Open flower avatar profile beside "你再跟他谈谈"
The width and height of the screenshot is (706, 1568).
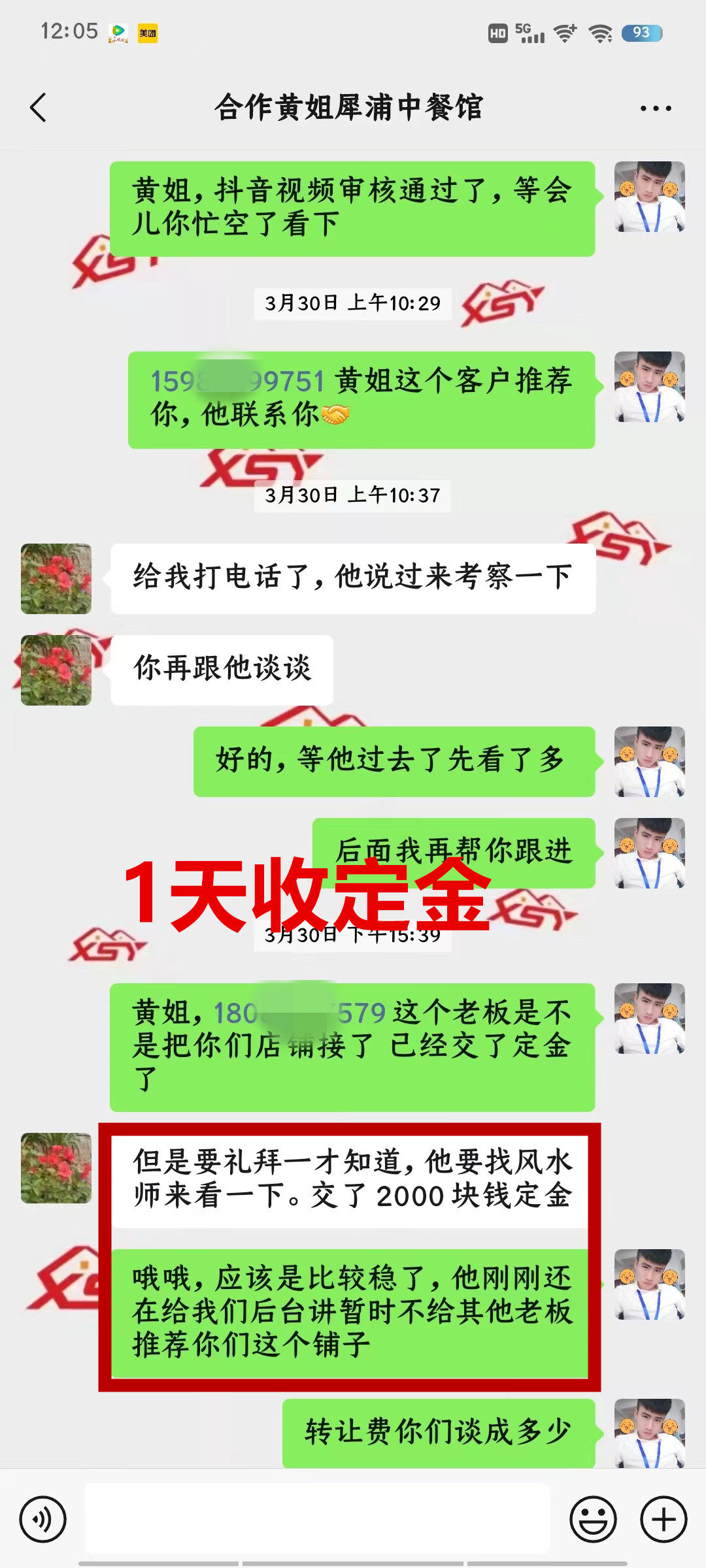click(x=56, y=670)
